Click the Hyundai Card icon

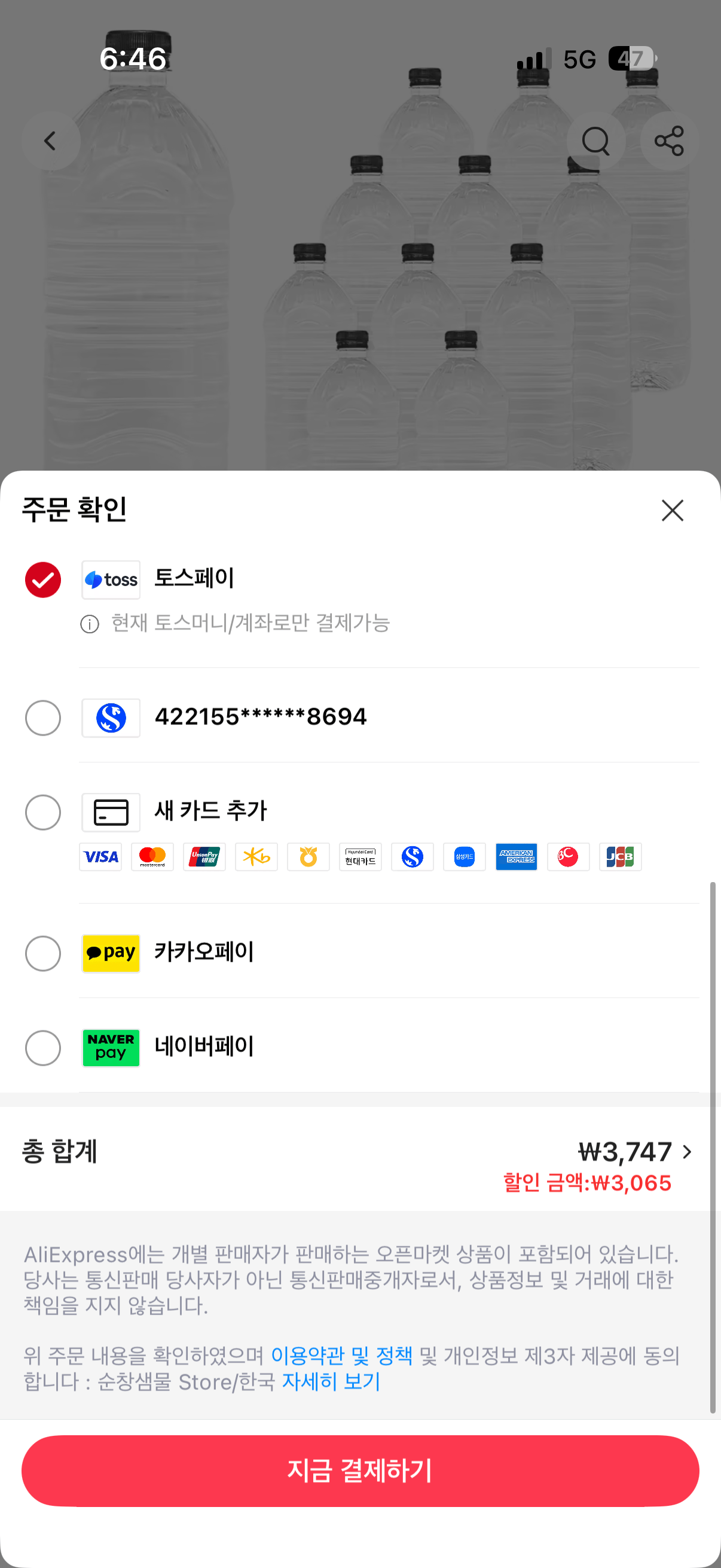360,857
